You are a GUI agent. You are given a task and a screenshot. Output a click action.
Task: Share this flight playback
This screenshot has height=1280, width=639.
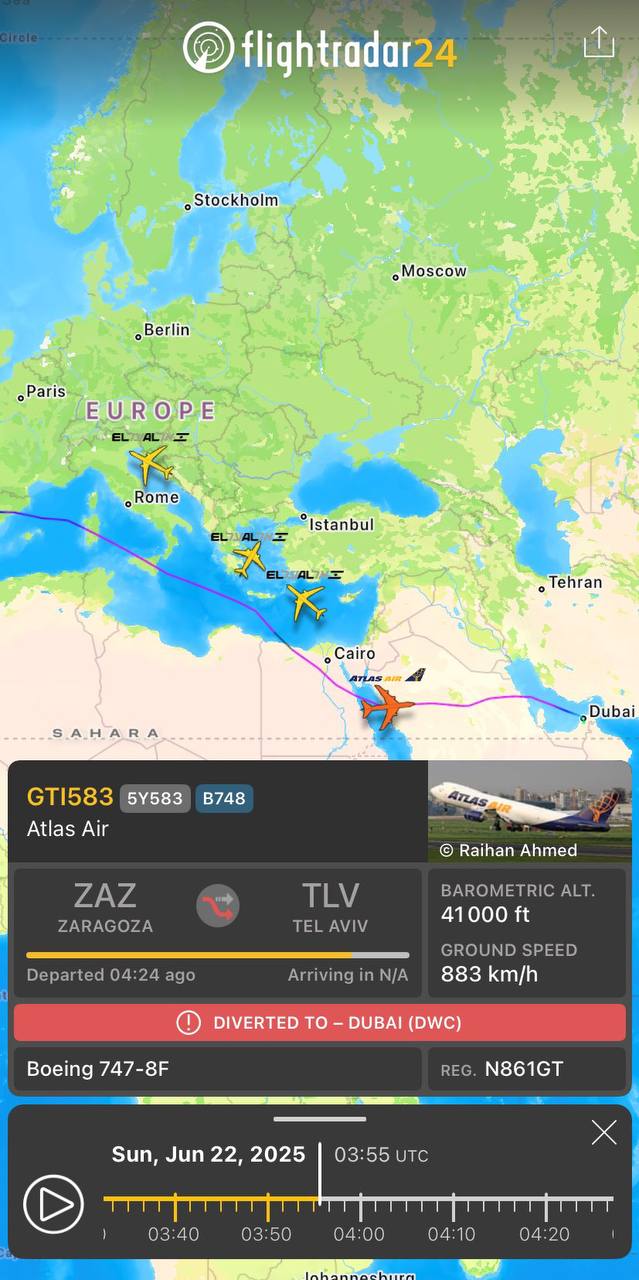tap(598, 42)
